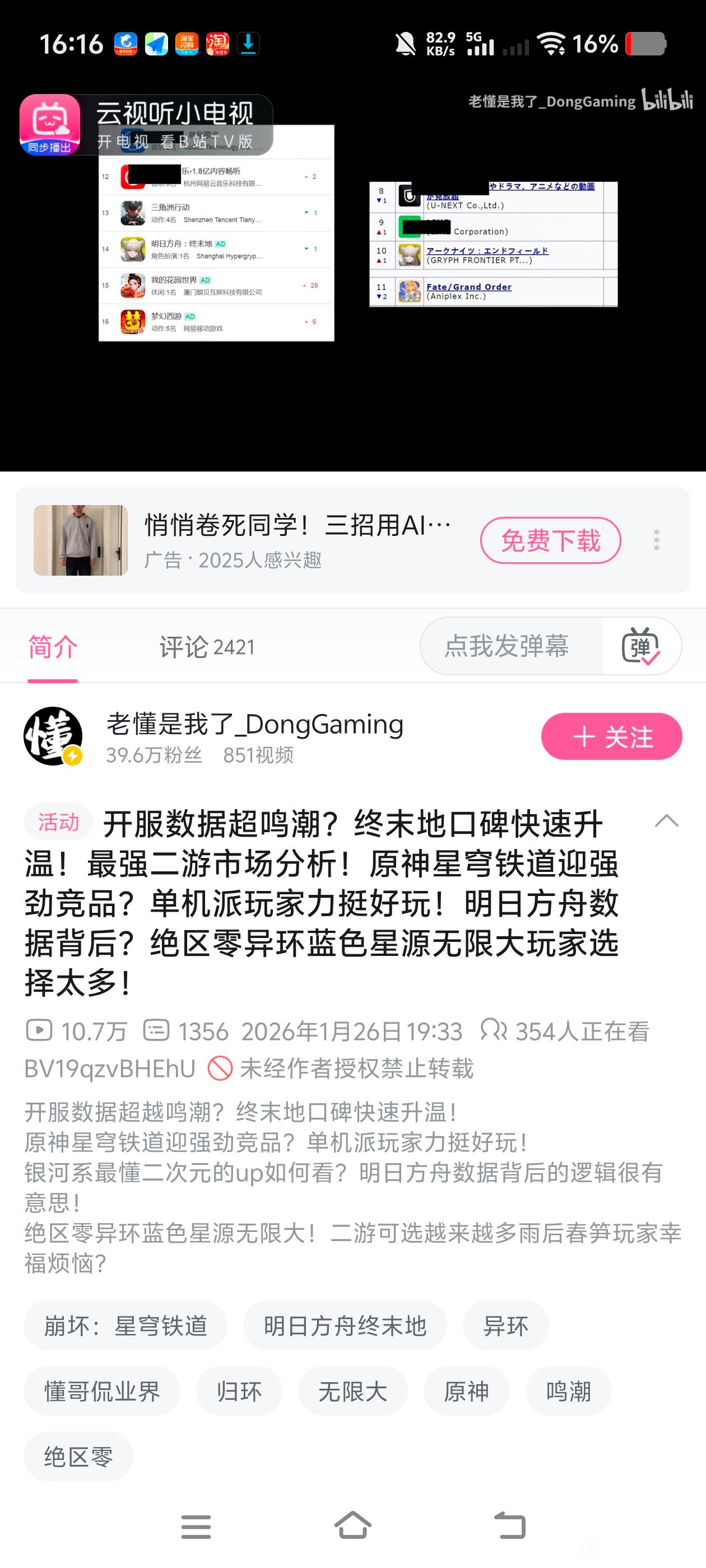706x1568 pixels.
Task: Open the 原神 tag
Action: point(466,1392)
